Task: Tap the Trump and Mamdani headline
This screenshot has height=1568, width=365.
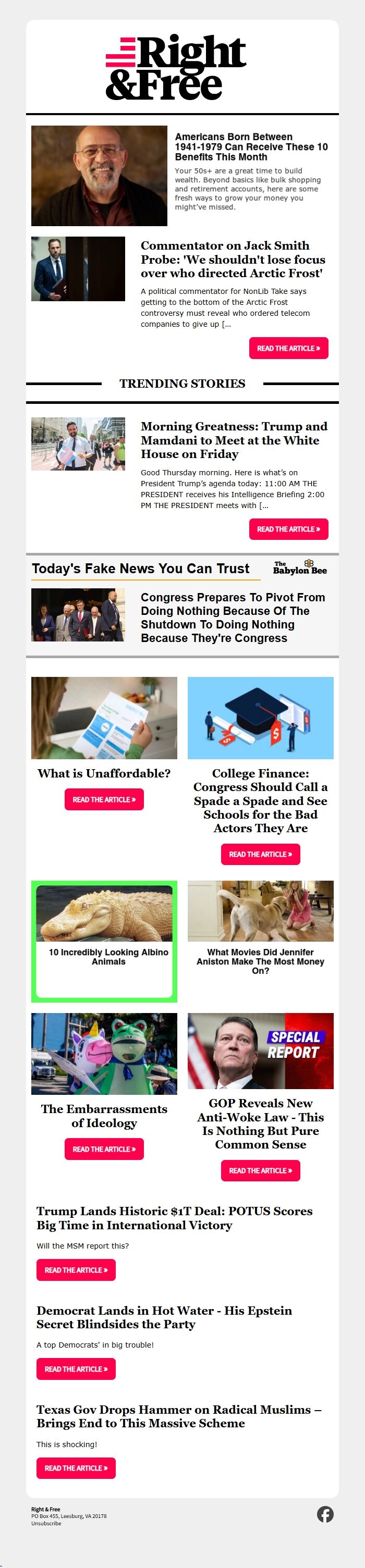Action: pyautogui.click(x=234, y=440)
